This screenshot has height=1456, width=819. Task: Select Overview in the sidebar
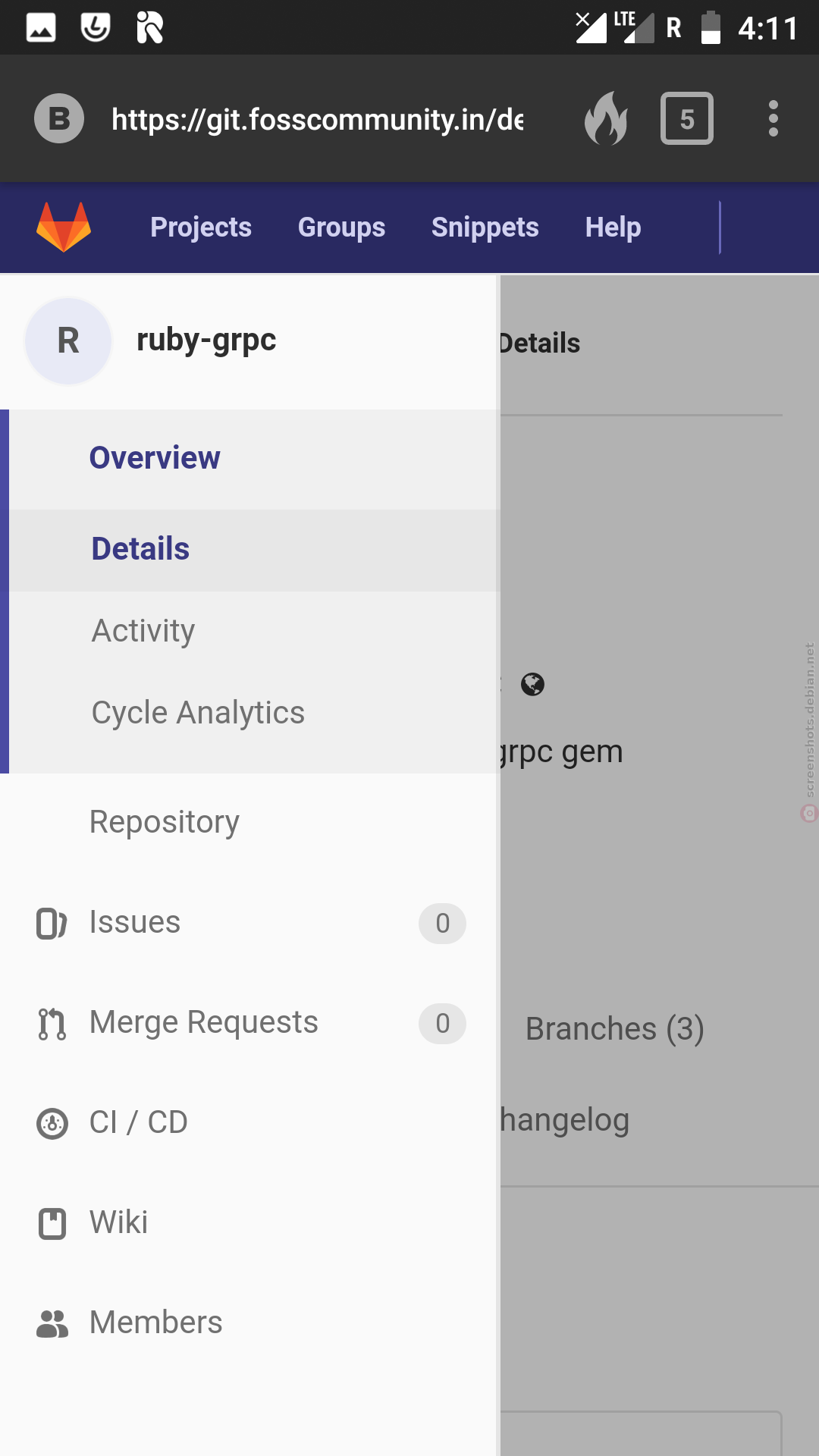(253, 459)
